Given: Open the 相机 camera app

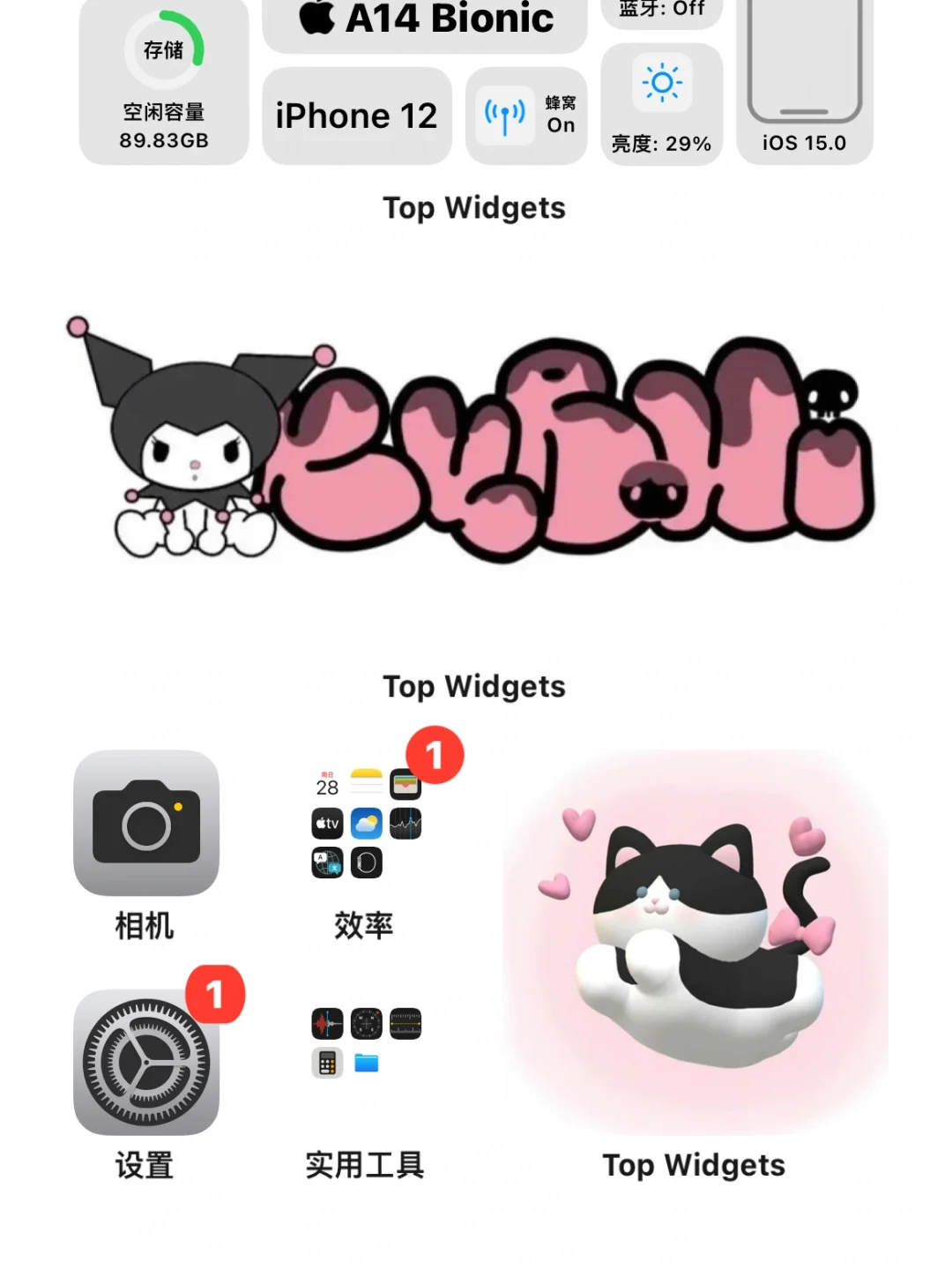Looking at the screenshot, I should (x=146, y=822).
